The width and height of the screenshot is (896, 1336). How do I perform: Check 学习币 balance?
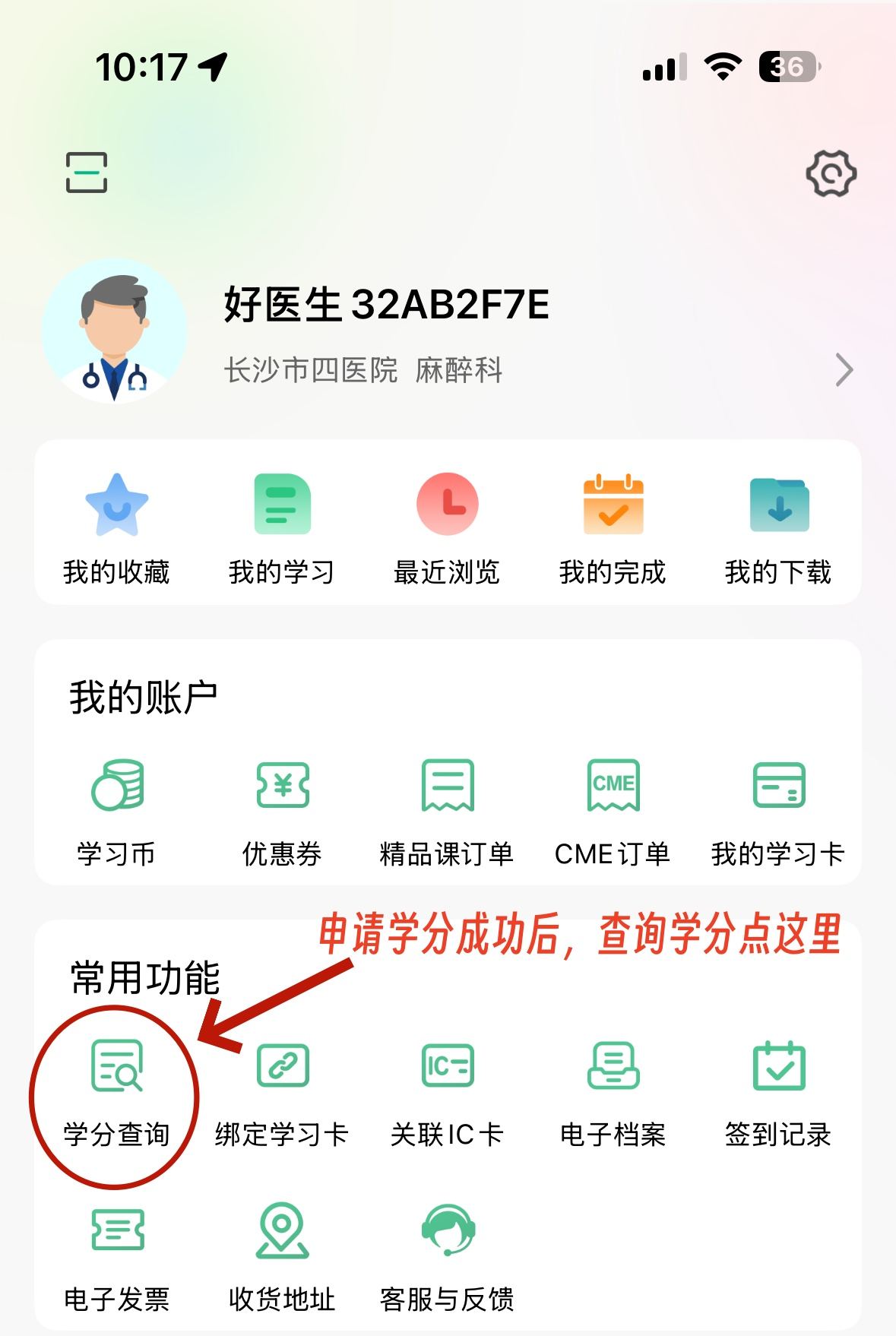(x=116, y=811)
